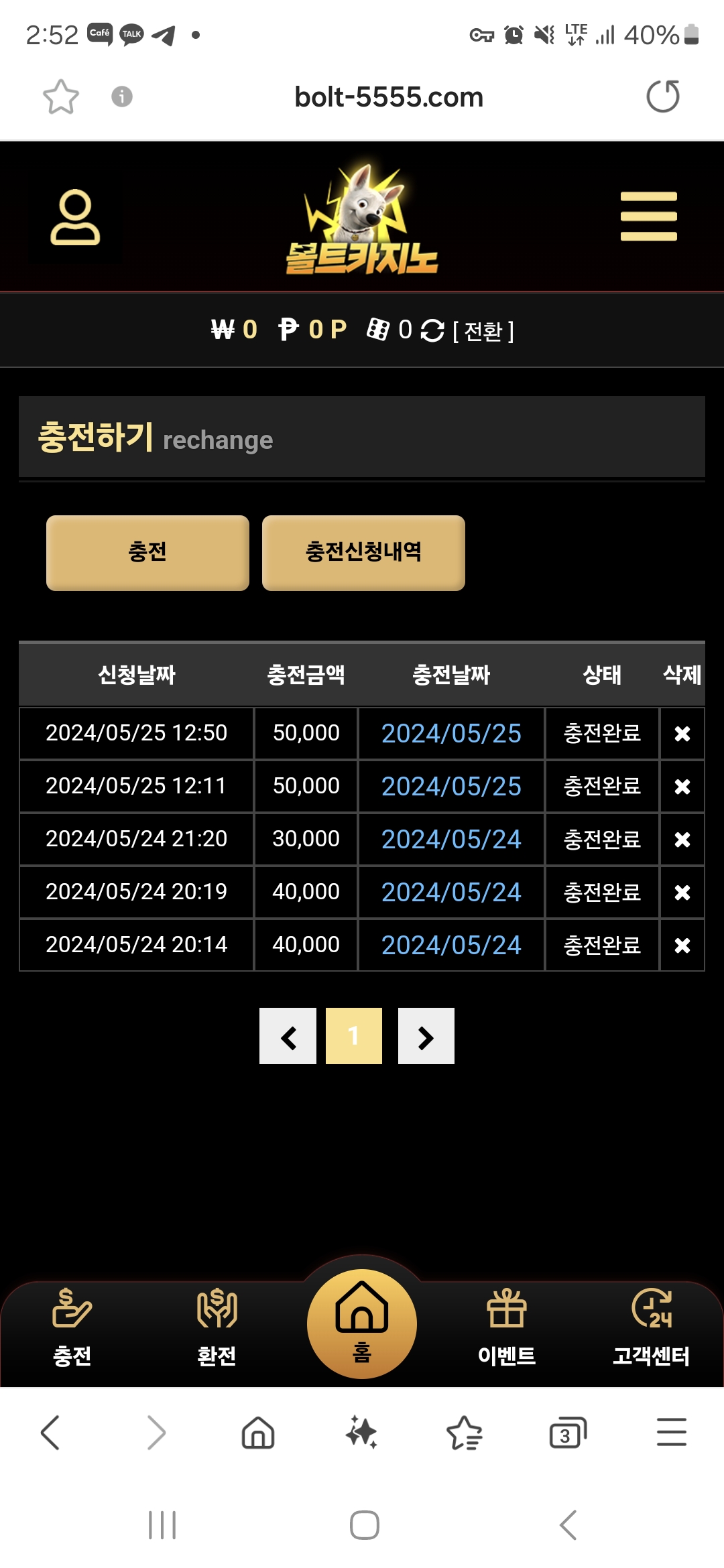Refresh the balance with the sync icon
Image resolution: width=724 pixels, height=1568 pixels.
point(432,330)
